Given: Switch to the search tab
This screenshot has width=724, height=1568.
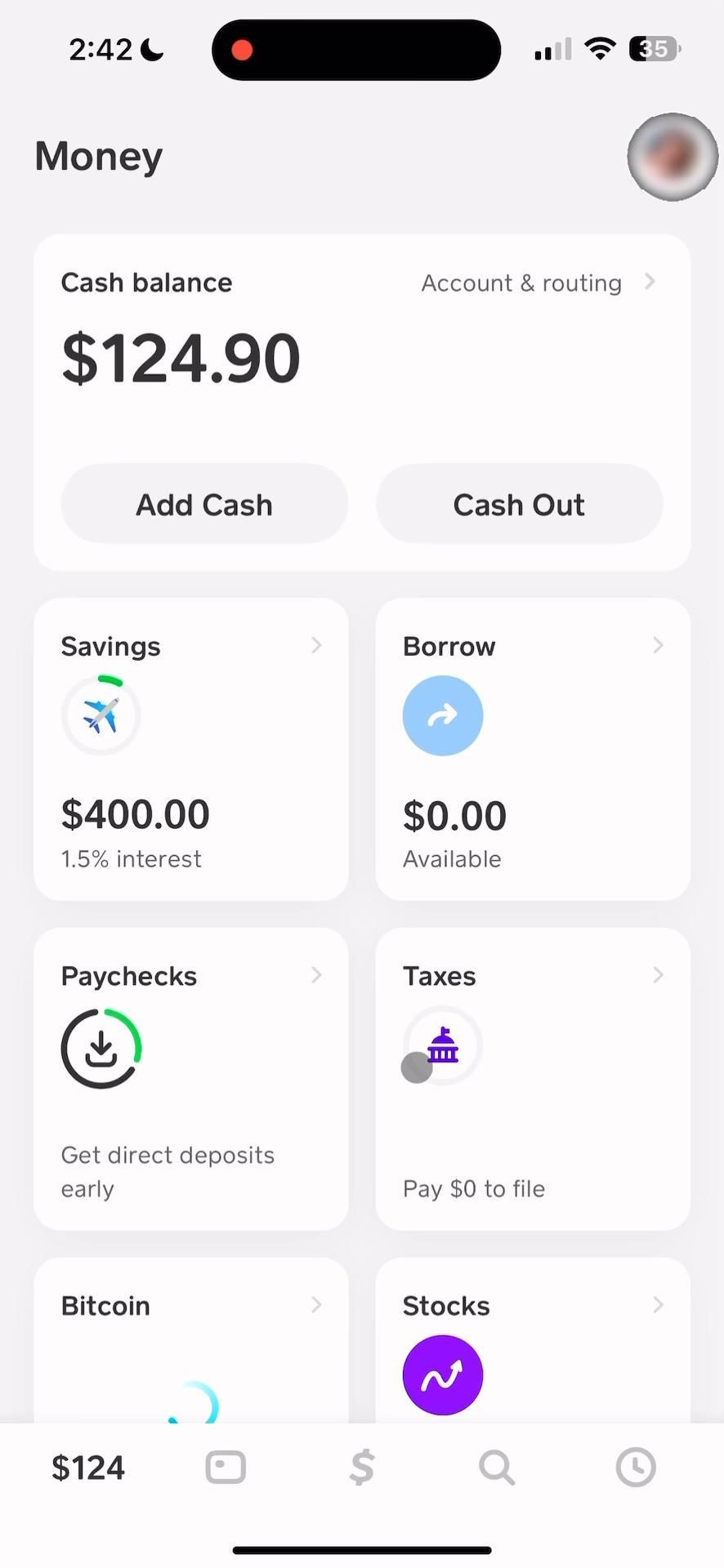Looking at the screenshot, I should tap(497, 1468).
